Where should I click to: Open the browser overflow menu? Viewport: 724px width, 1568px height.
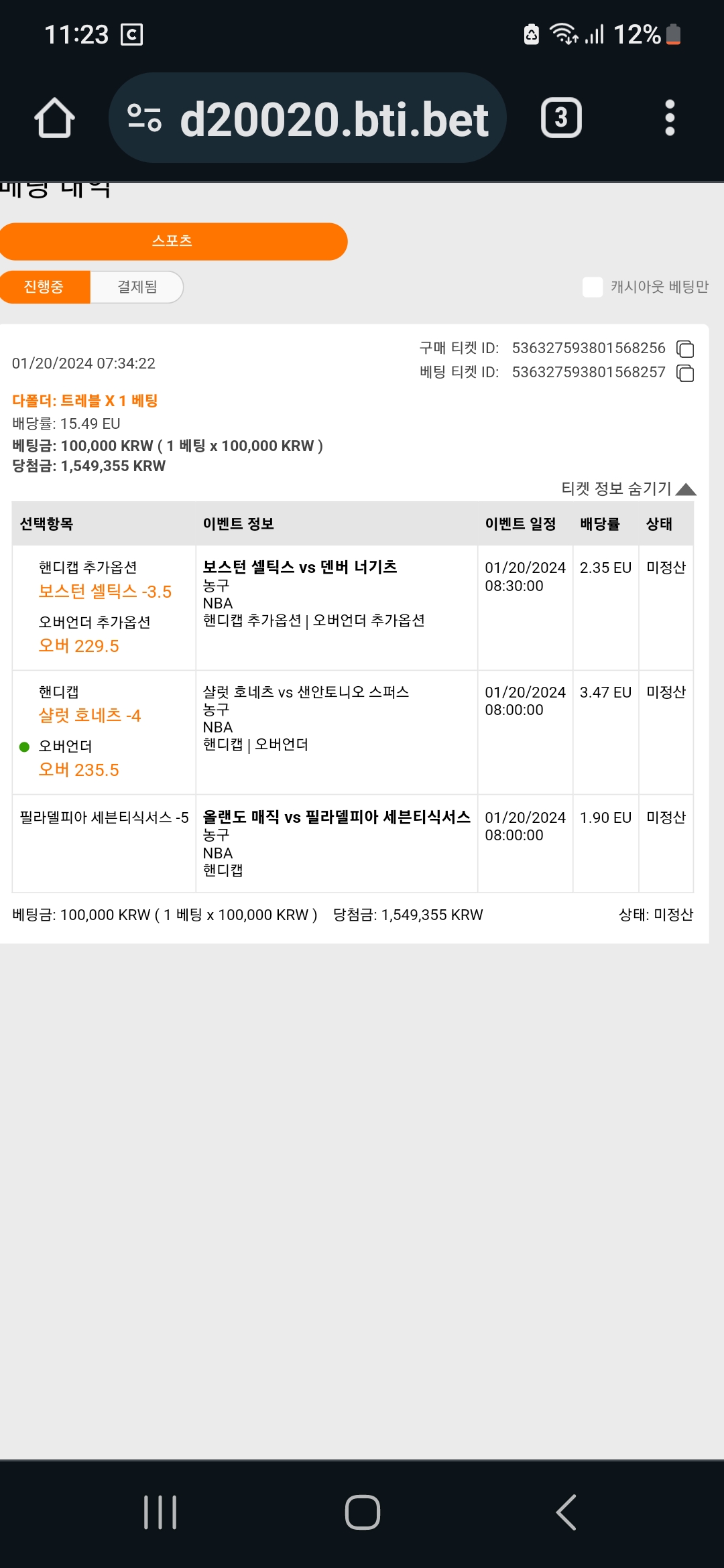point(669,118)
